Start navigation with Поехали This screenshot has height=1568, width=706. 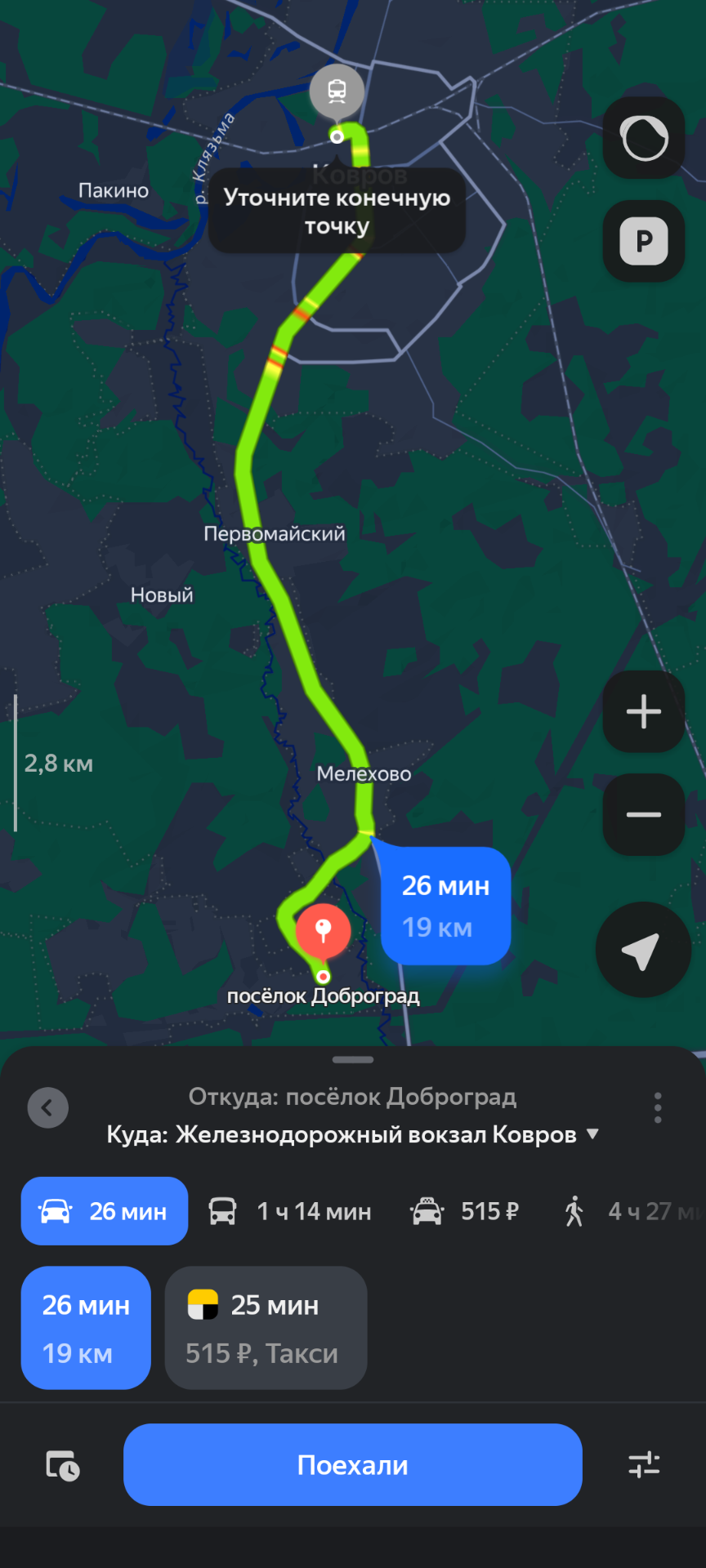click(x=353, y=1465)
